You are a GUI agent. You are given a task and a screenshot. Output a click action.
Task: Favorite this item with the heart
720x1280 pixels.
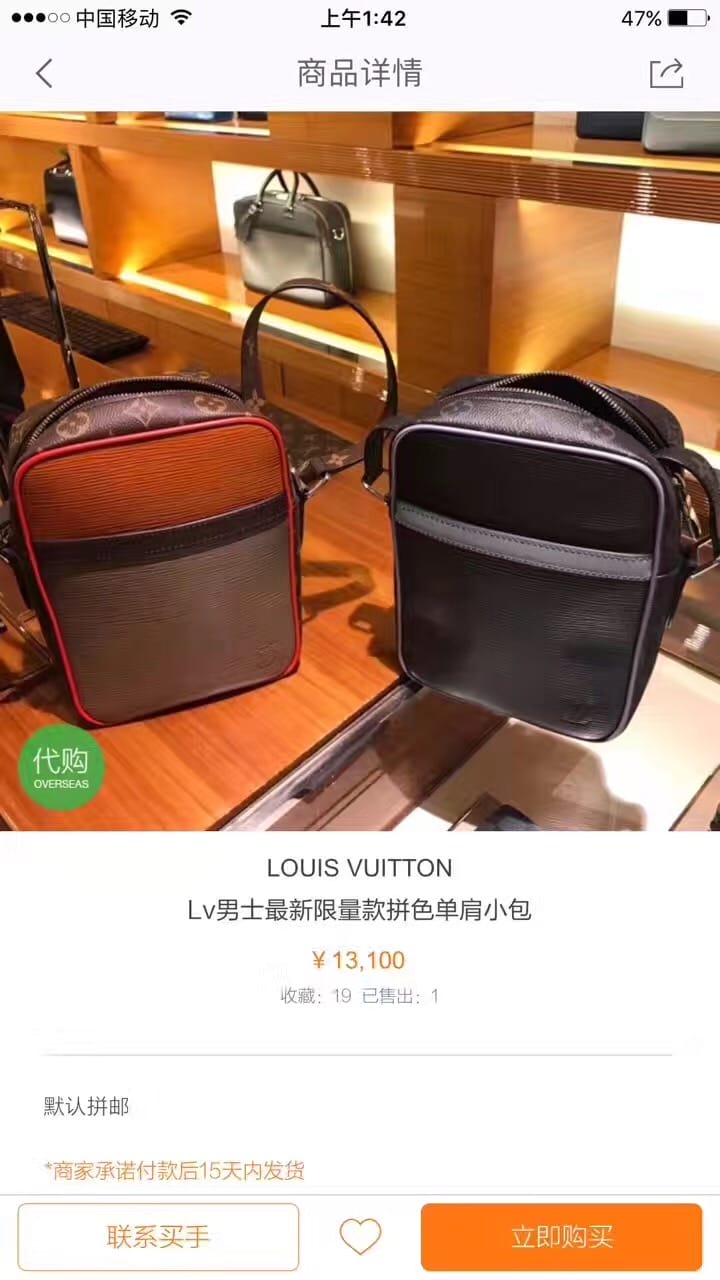(360, 1237)
